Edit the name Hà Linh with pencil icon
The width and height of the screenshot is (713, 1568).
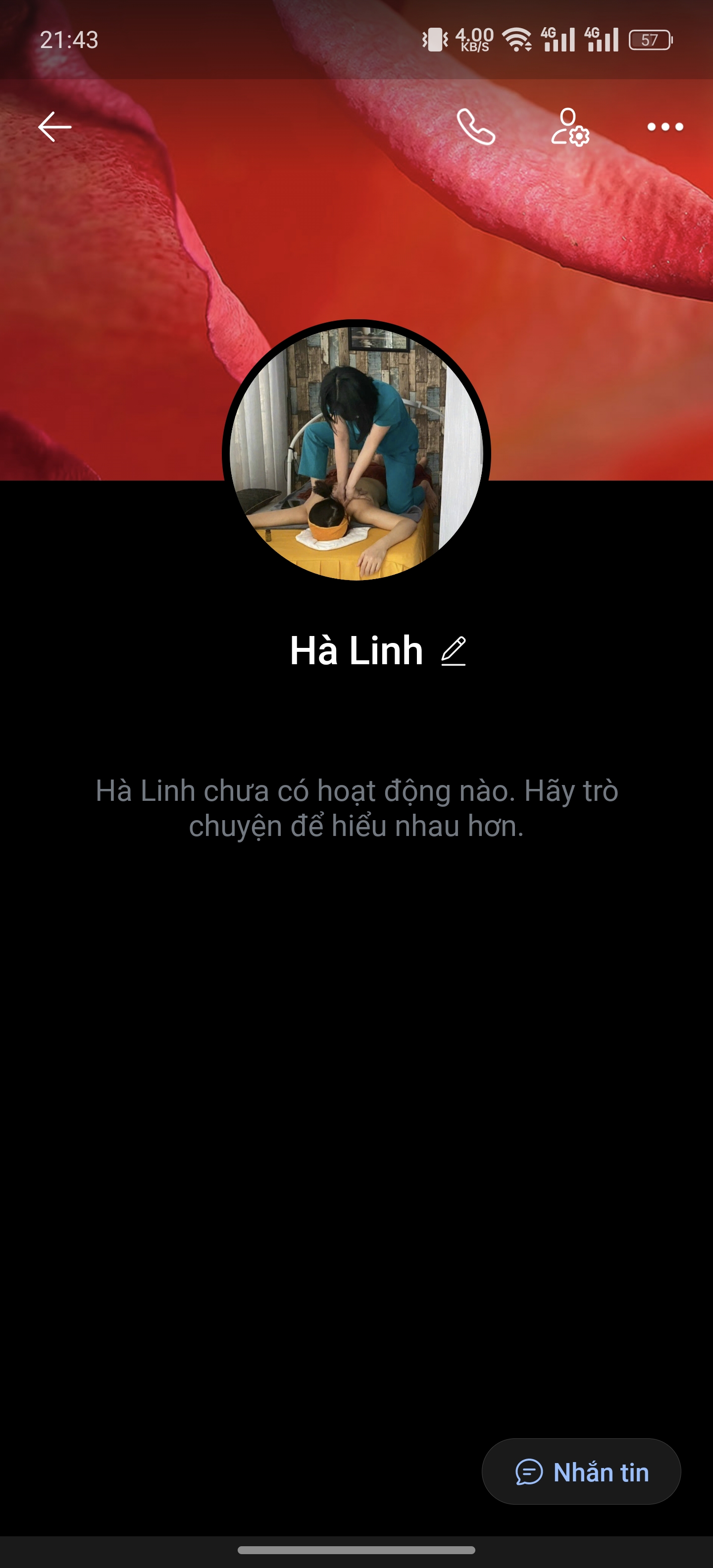click(x=454, y=651)
